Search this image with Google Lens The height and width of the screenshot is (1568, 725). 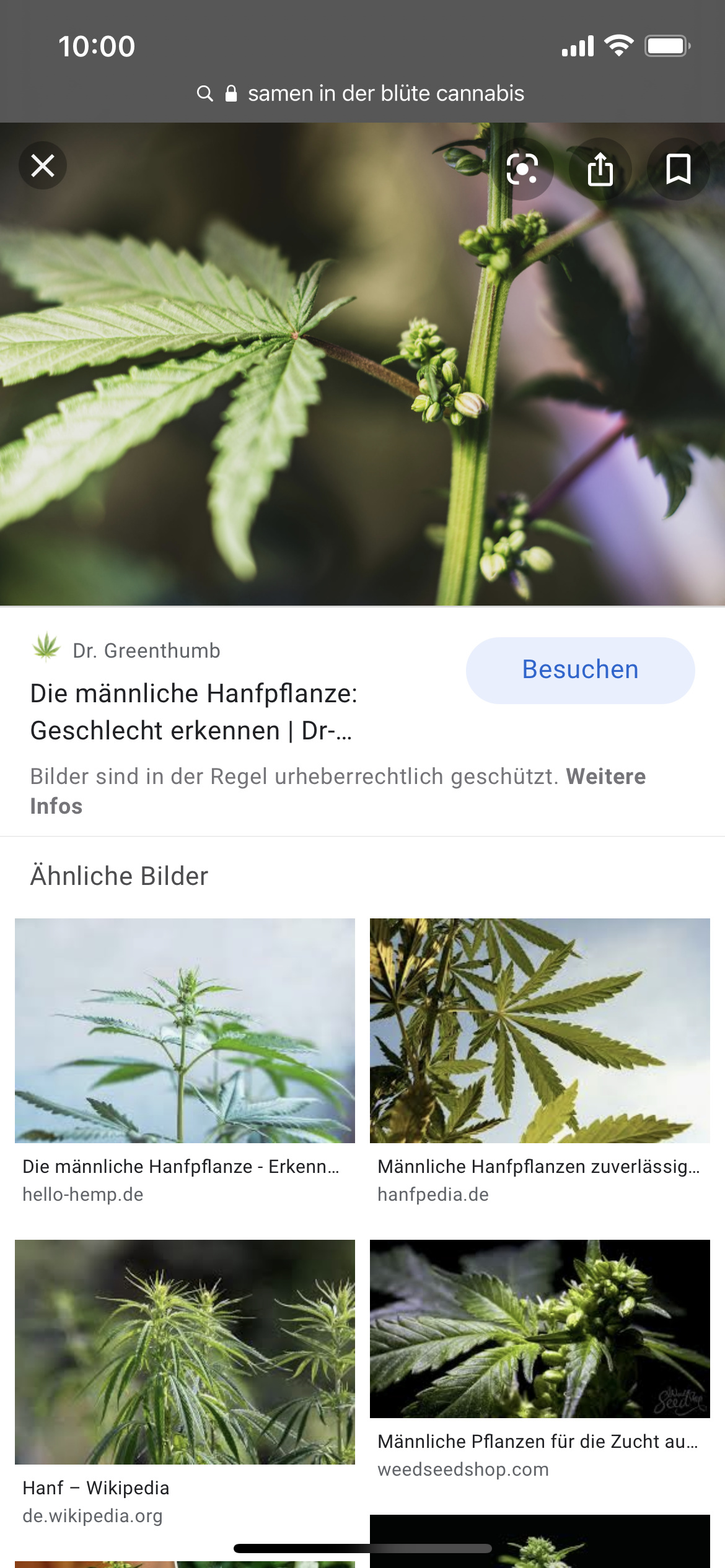point(522,169)
